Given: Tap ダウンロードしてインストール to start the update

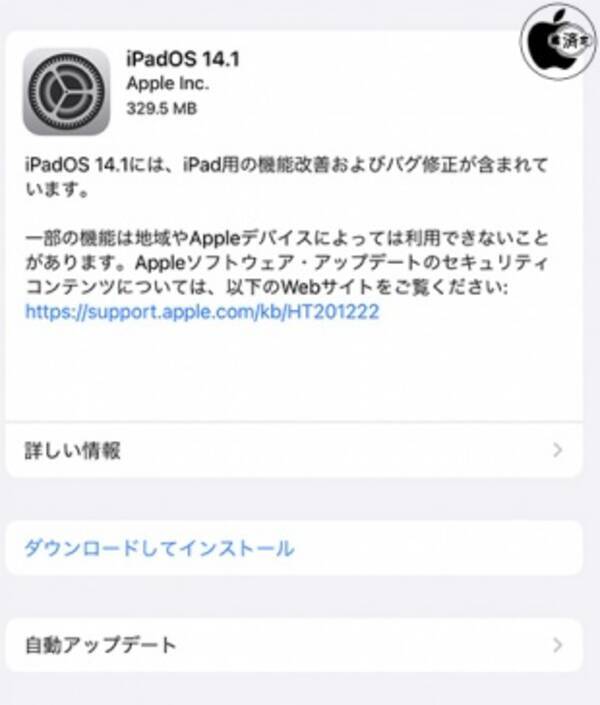Looking at the screenshot, I should (158, 548).
